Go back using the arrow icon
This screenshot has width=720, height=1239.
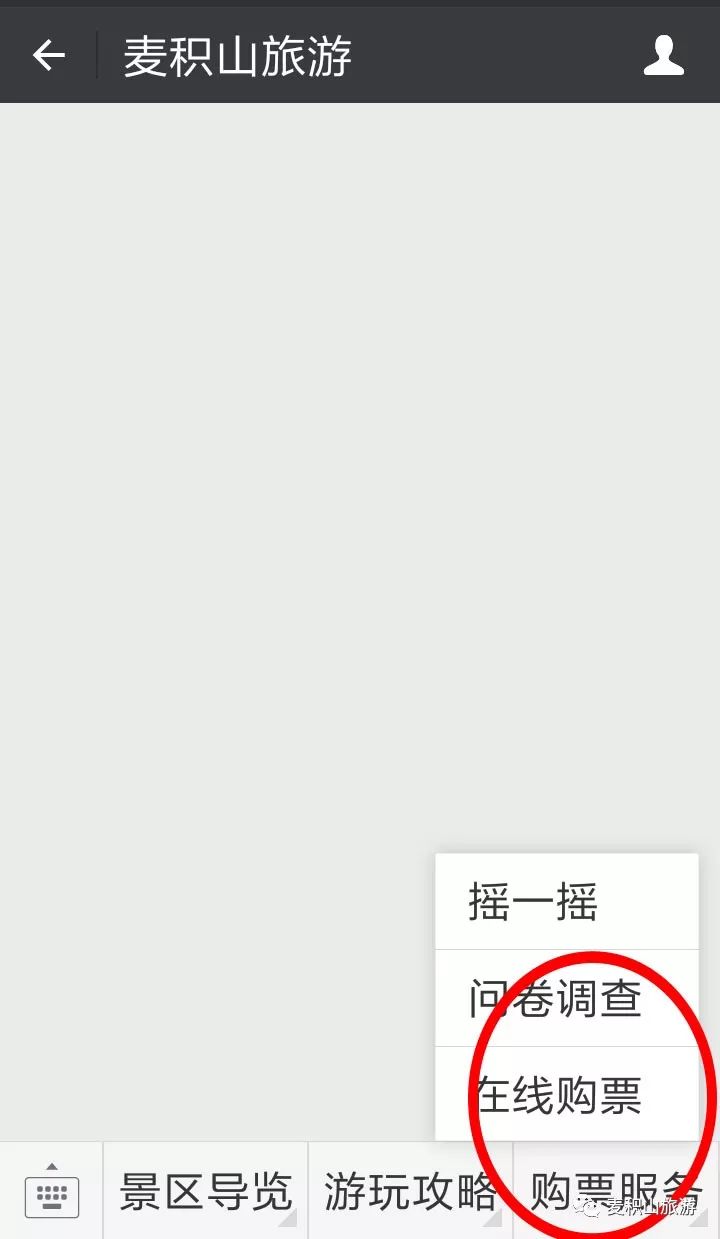48,56
